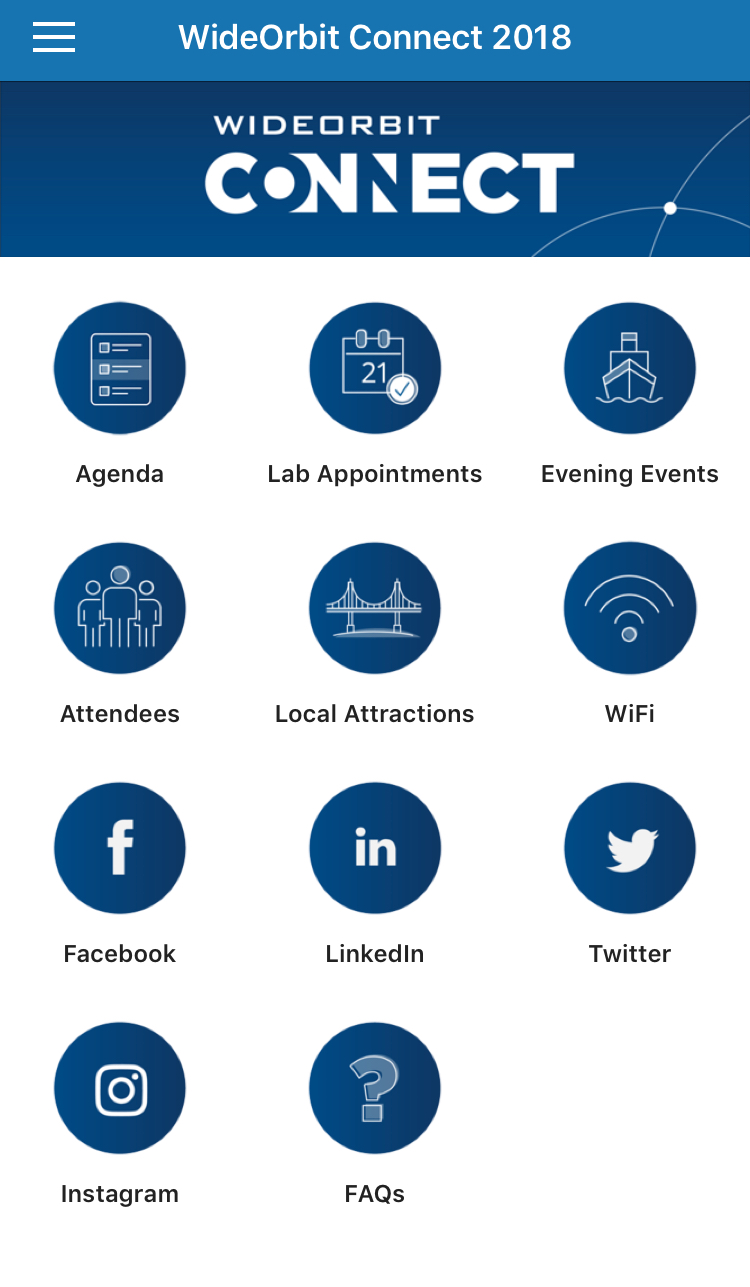The height and width of the screenshot is (1287, 750).
Task: Open the hamburger drawer menu
Action: click(54, 37)
